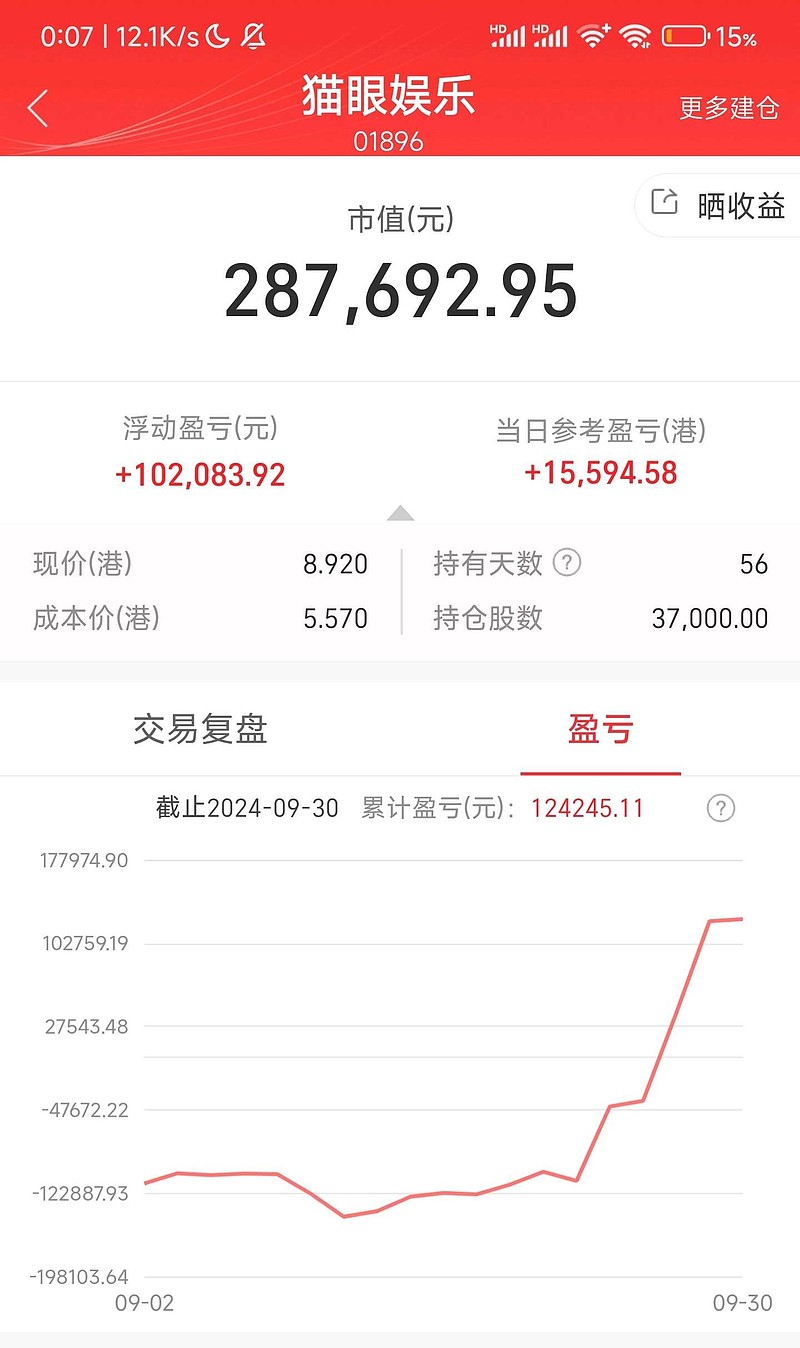Switch to the 交易复盘 tab
800x1348 pixels.
point(200,730)
